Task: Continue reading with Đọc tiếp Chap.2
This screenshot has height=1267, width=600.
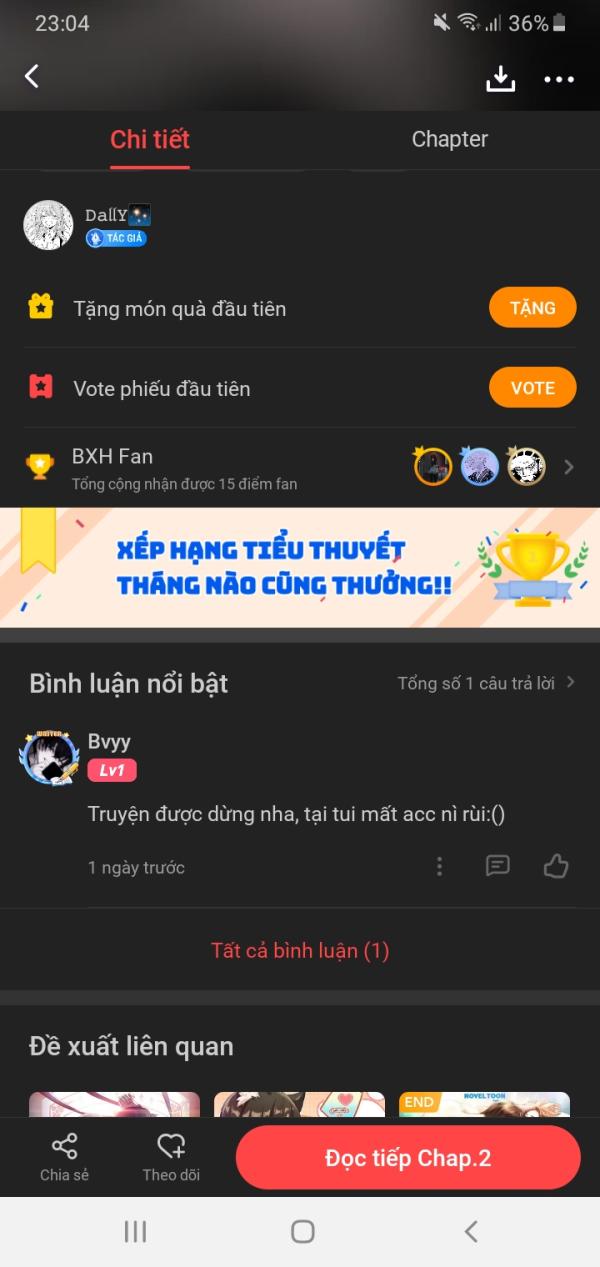Action: pyautogui.click(x=408, y=1158)
